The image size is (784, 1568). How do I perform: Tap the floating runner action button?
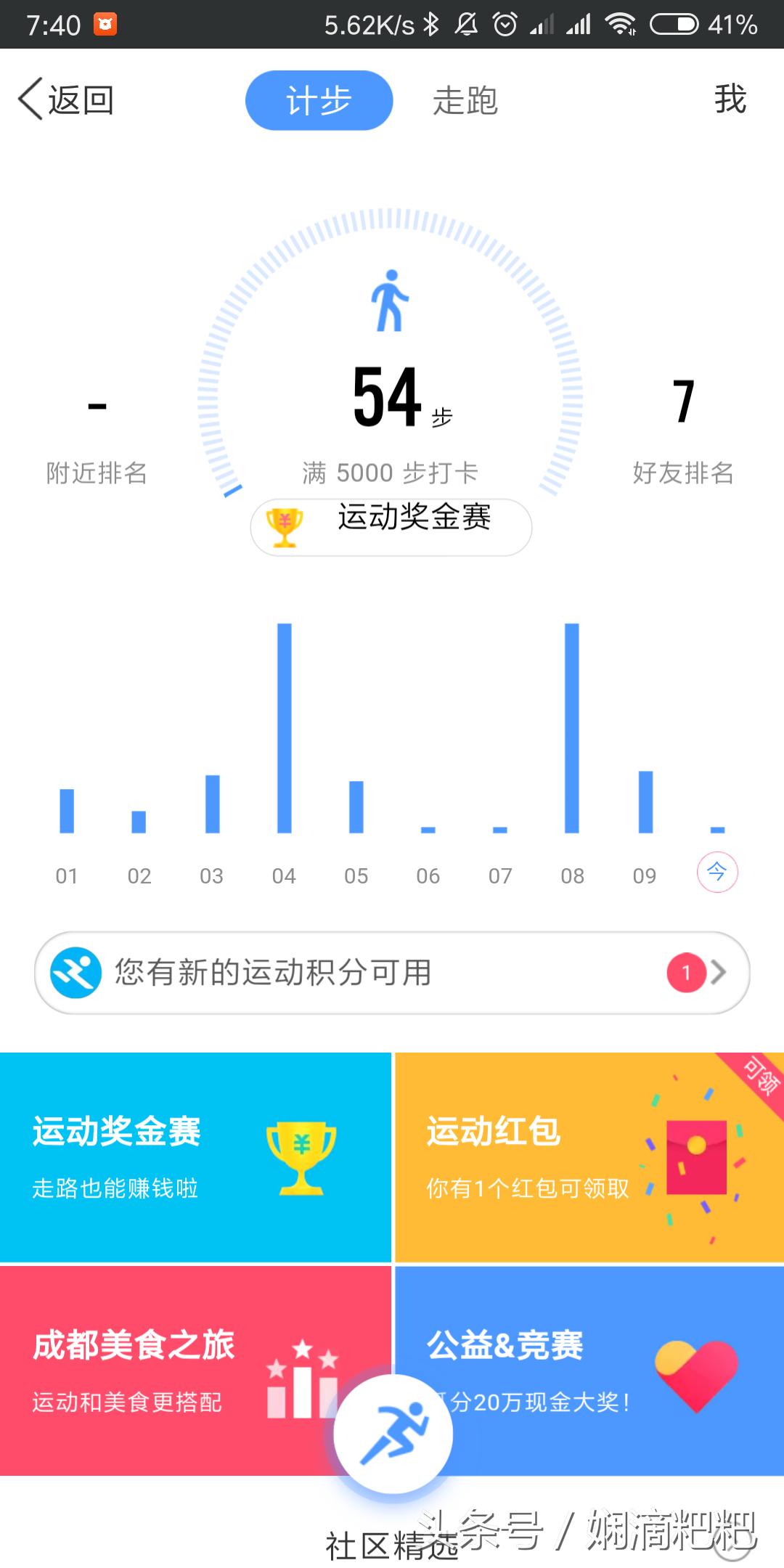(x=392, y=1434)
